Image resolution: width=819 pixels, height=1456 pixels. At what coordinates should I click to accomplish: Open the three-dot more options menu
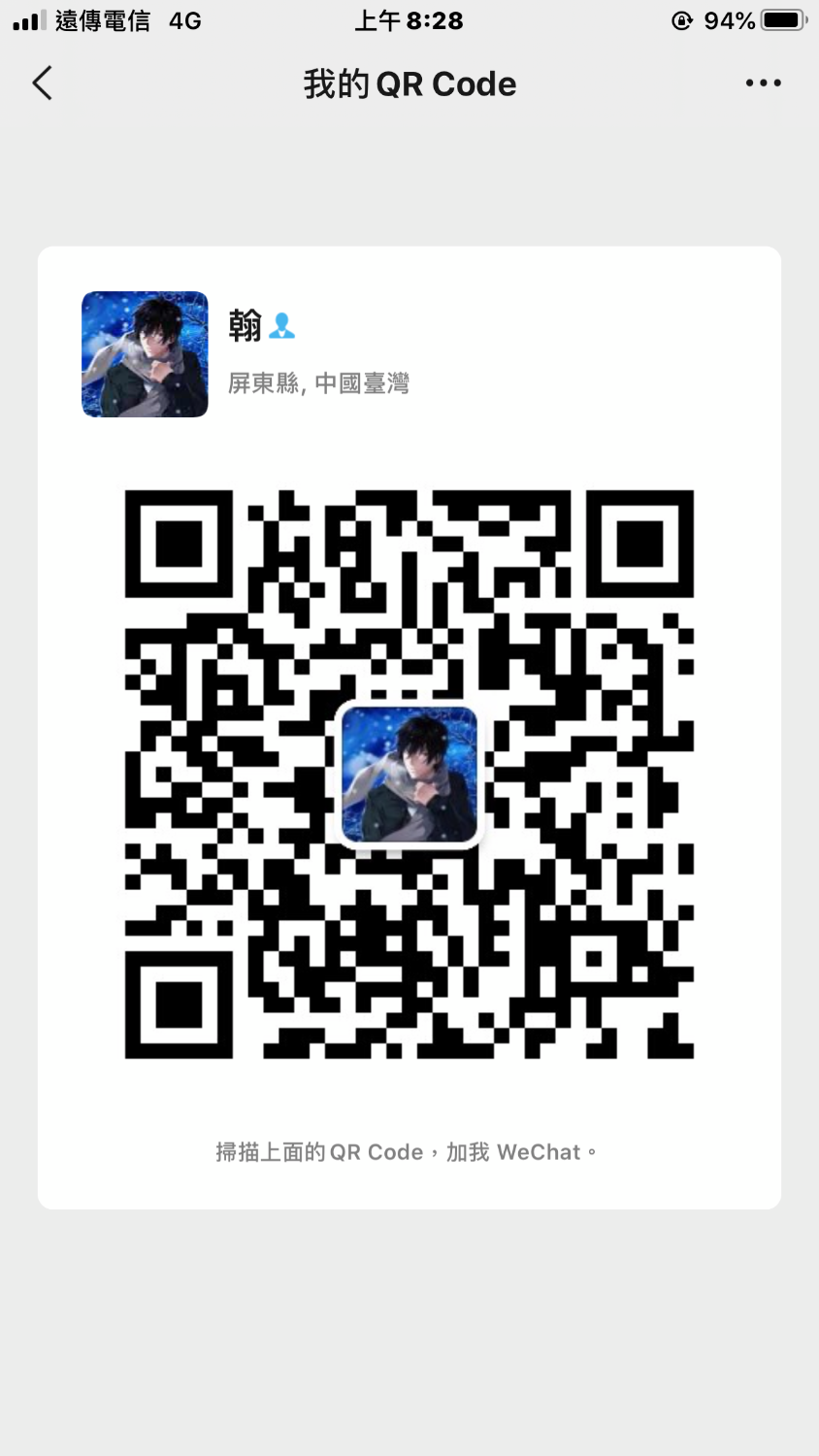pyautogui.click(x=763, y=83)
